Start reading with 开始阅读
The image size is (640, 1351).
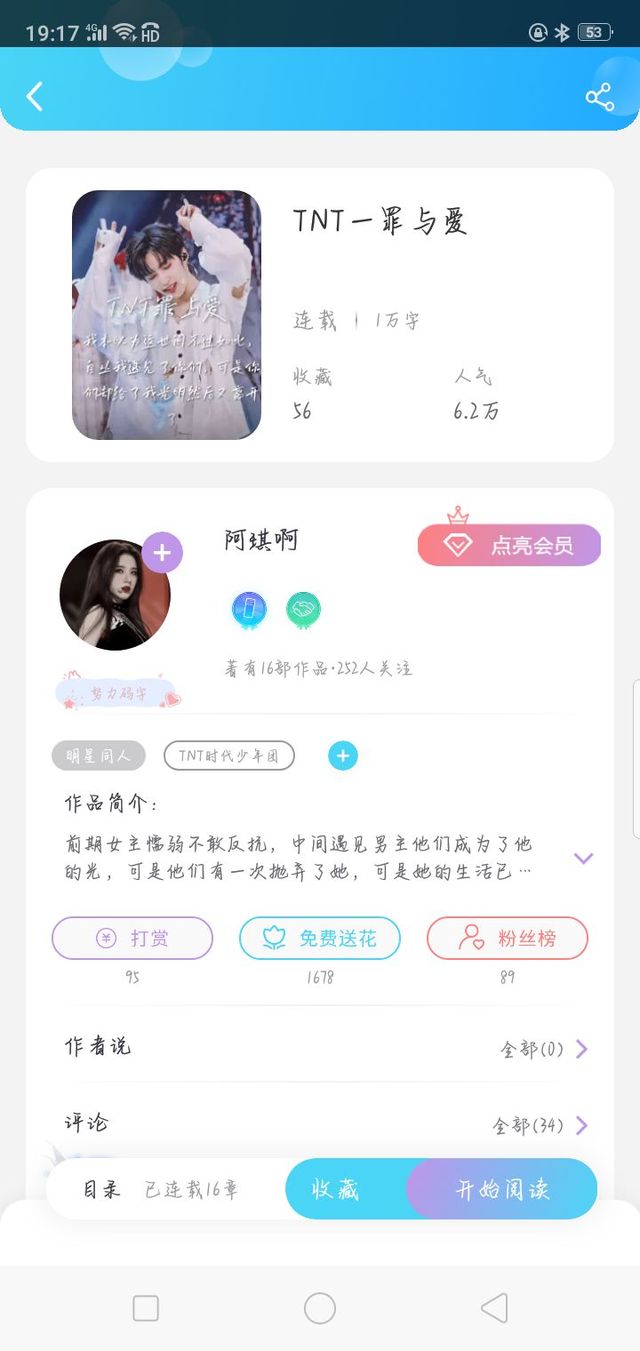click(x=502, y=1189)
